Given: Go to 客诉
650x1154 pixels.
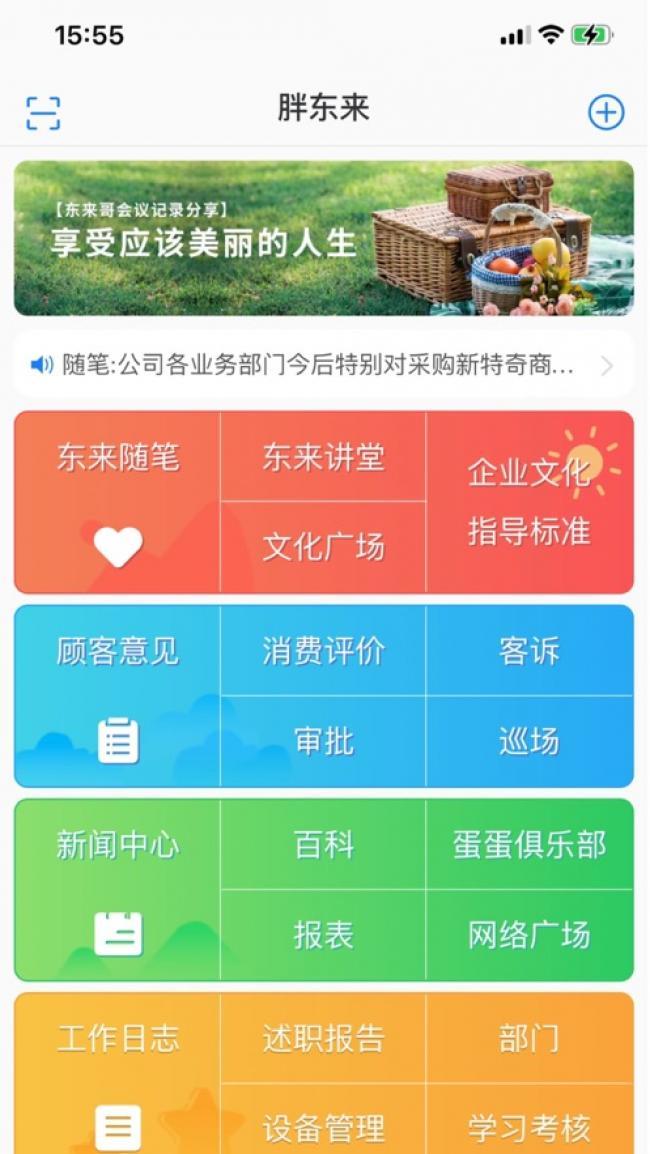Looking at the screenshot, I should (530, 652).
